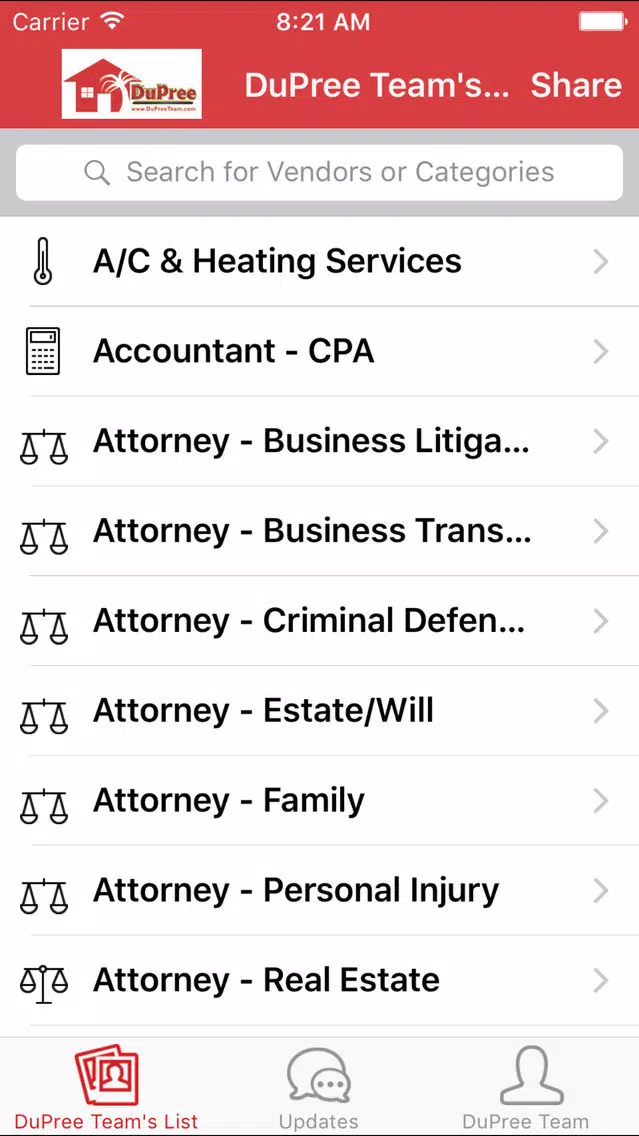This screenshot has width=639, height=1136.
Task: Select Attorney - Business Litigation row
Action: [320, 441]
